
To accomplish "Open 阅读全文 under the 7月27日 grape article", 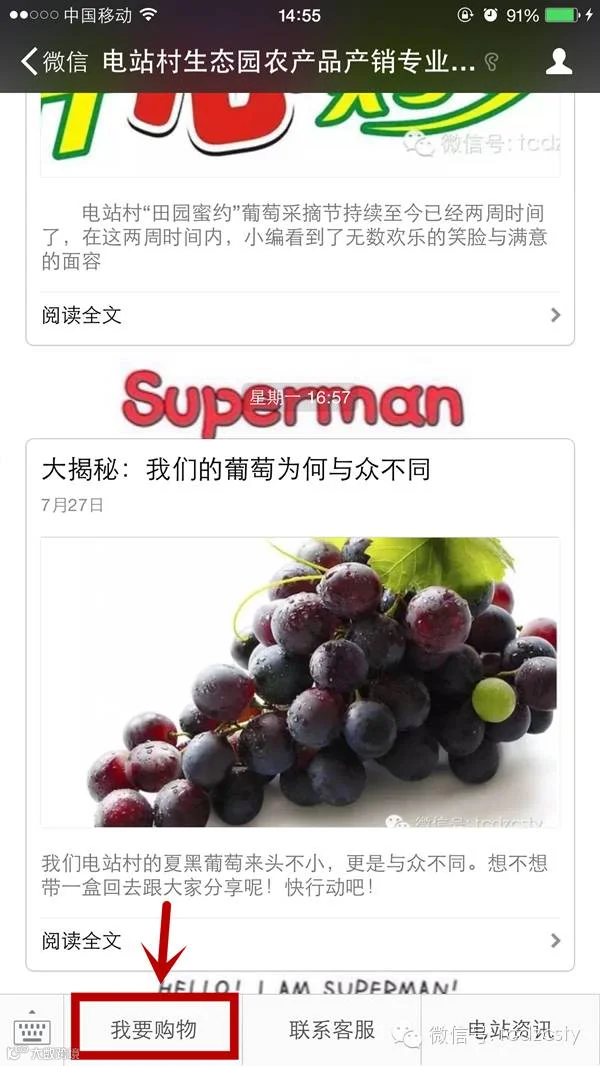I will [300, 940].
